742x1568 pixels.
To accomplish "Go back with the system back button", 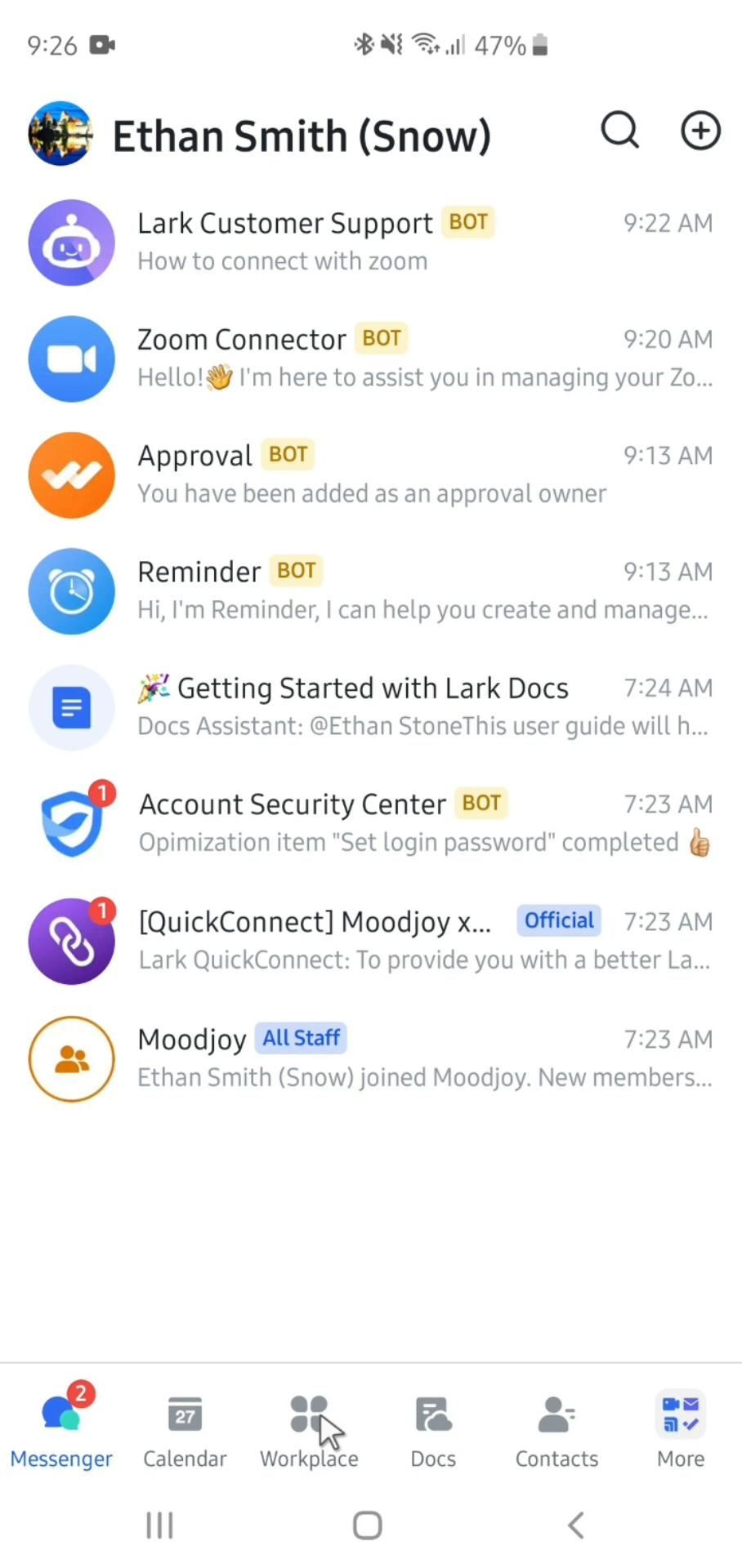I will click(576, 1525).
